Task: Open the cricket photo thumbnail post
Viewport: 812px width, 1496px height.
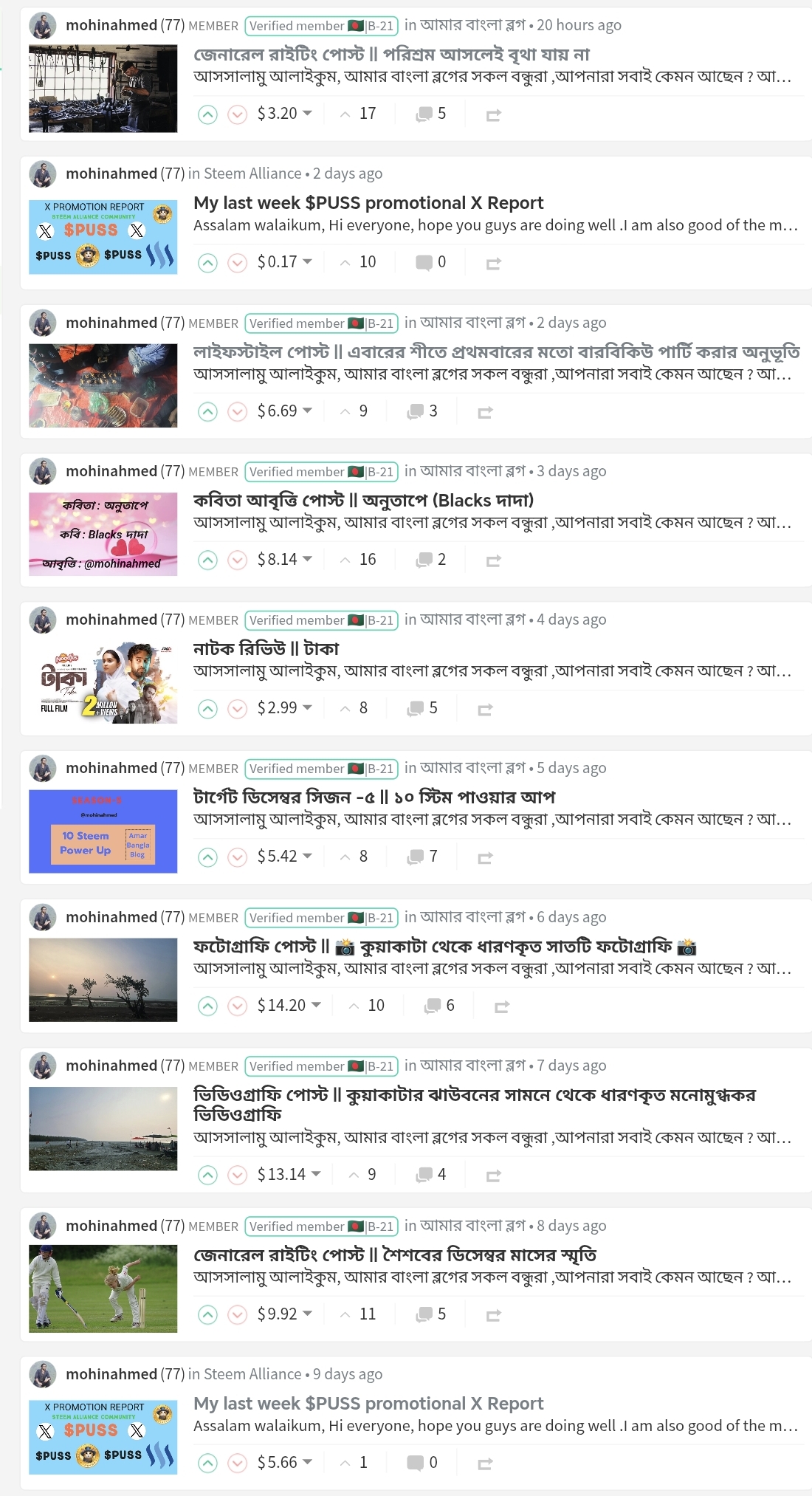Action: (103, 1289)
